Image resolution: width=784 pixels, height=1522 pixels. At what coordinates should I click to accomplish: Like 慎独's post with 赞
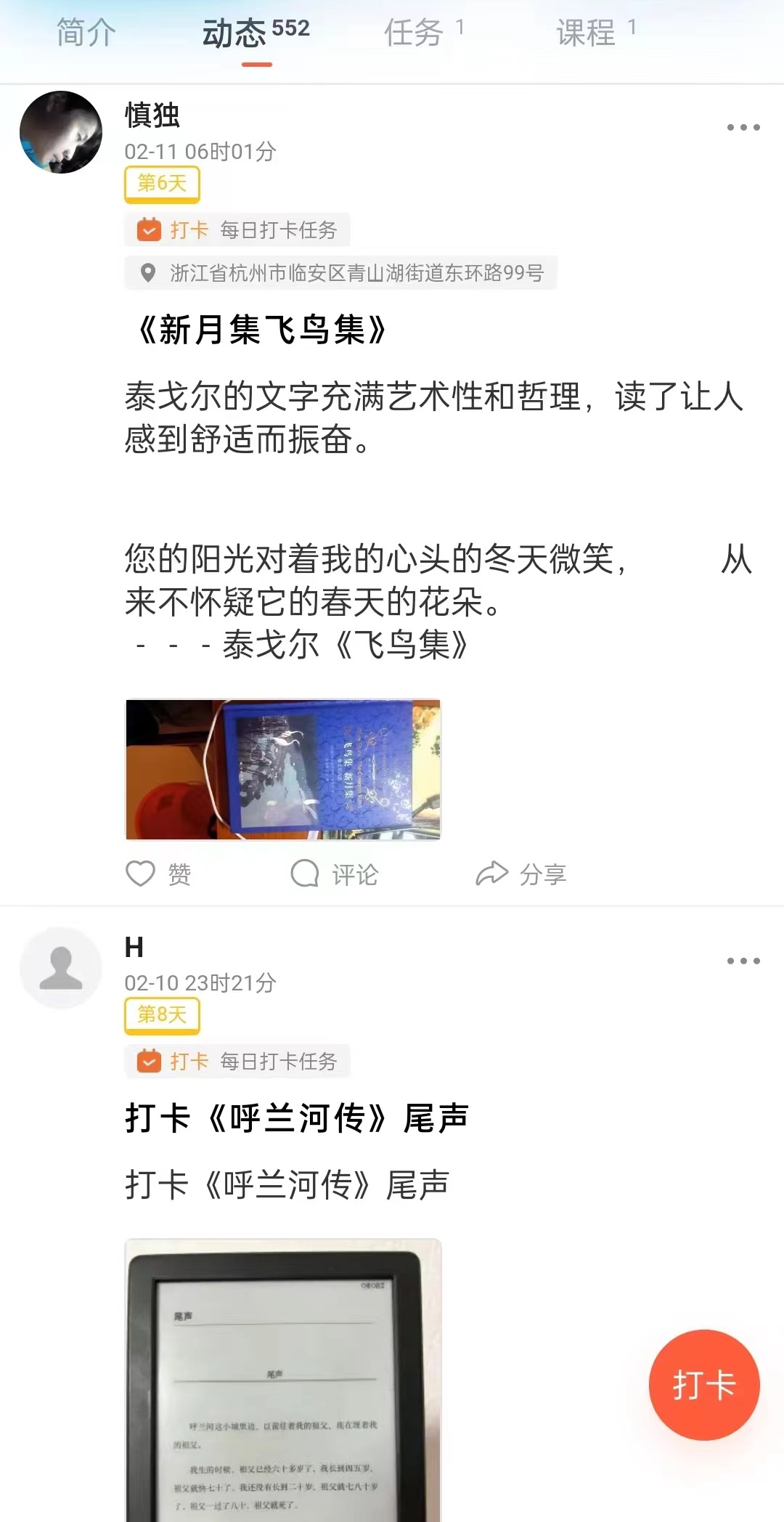click(x=158, y=874)
